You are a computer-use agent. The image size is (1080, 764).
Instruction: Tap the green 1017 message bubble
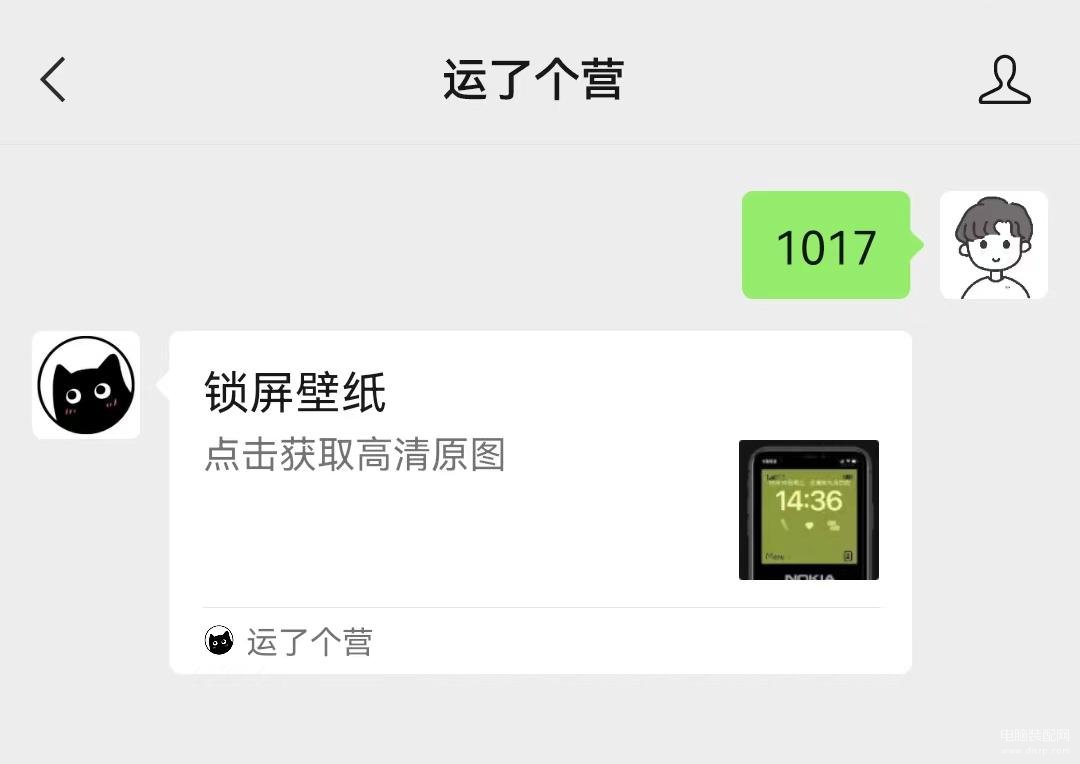click(x=826, y=246)
